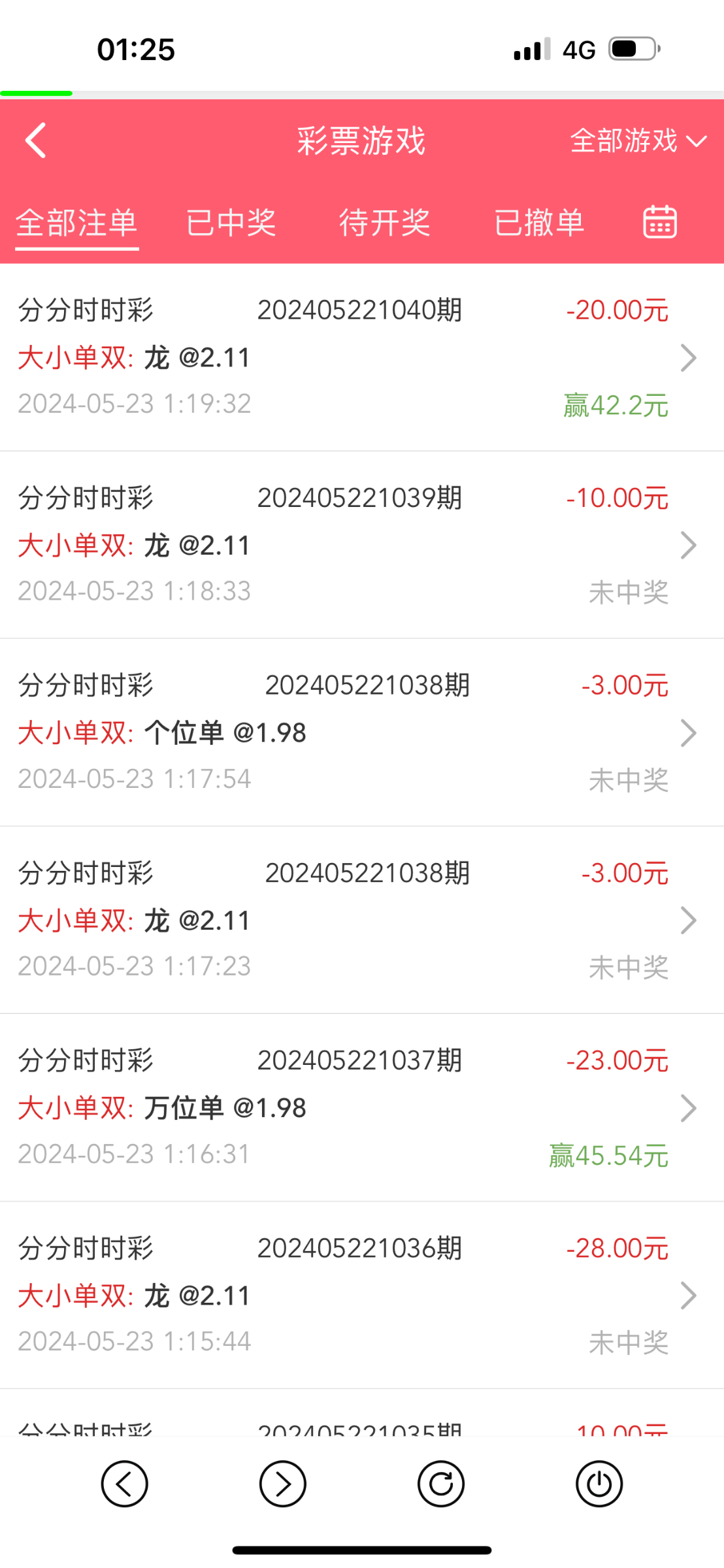The image size is (724, 1568).
Task: Refresh the page
Action: 441,1484
